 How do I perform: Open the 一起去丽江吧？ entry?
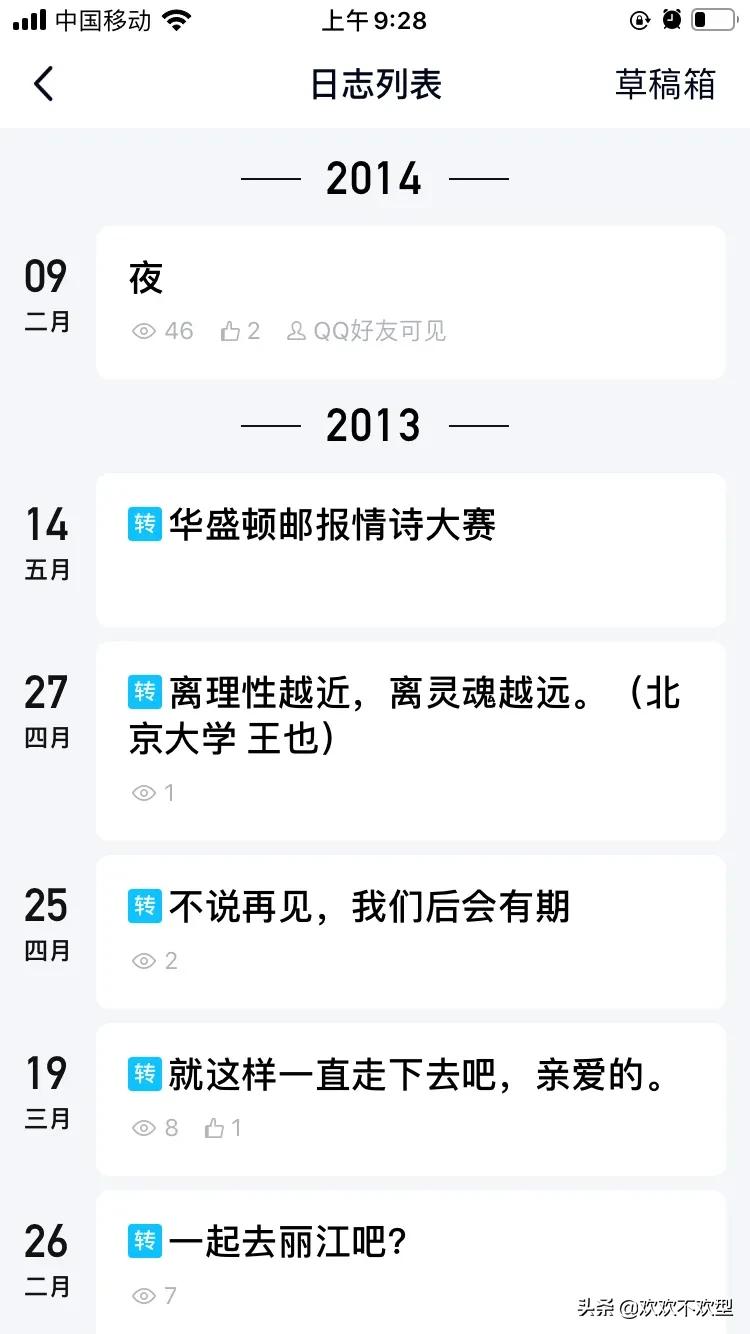click(x=410, y=1262)
